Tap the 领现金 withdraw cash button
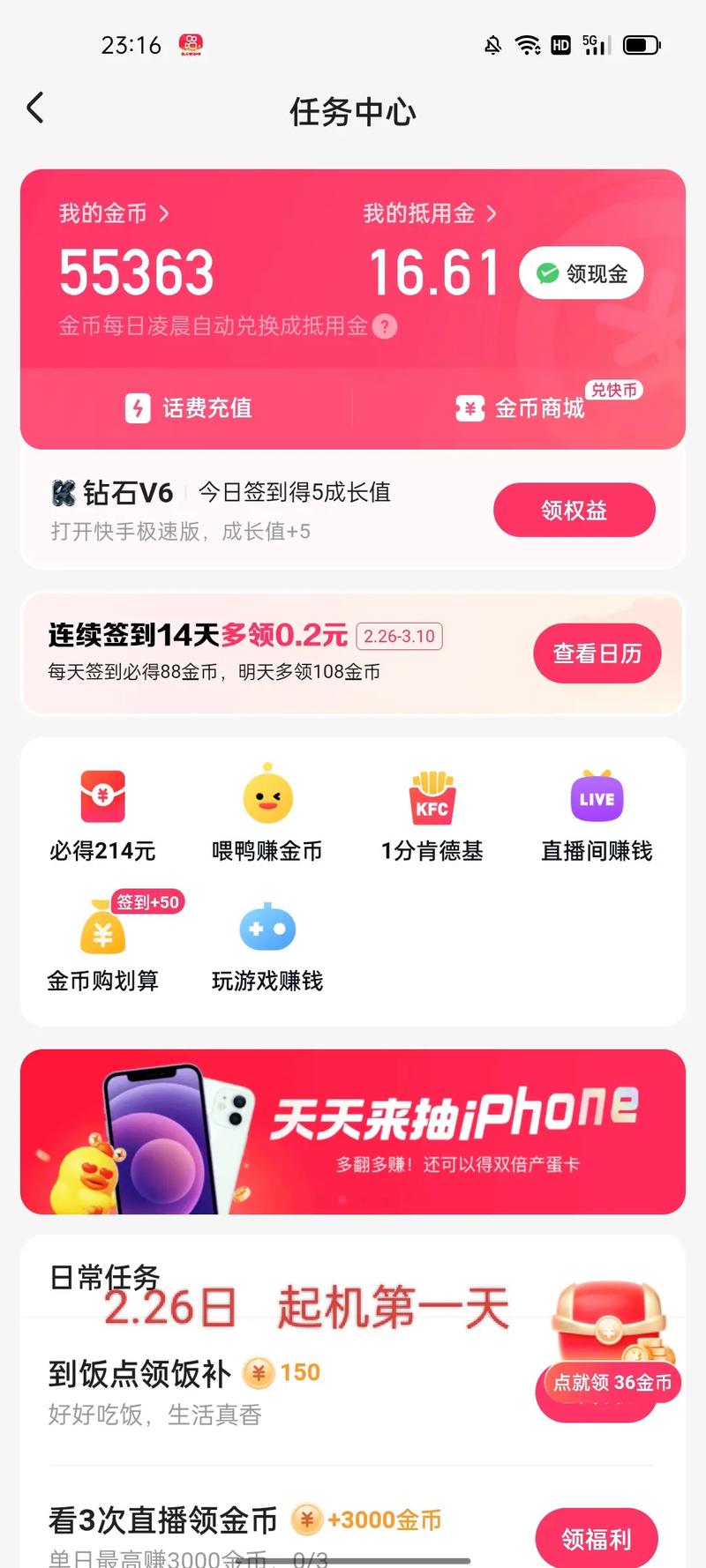This screenshot has width=706, height=1568. pyautogui.click(x=581, y=273)
